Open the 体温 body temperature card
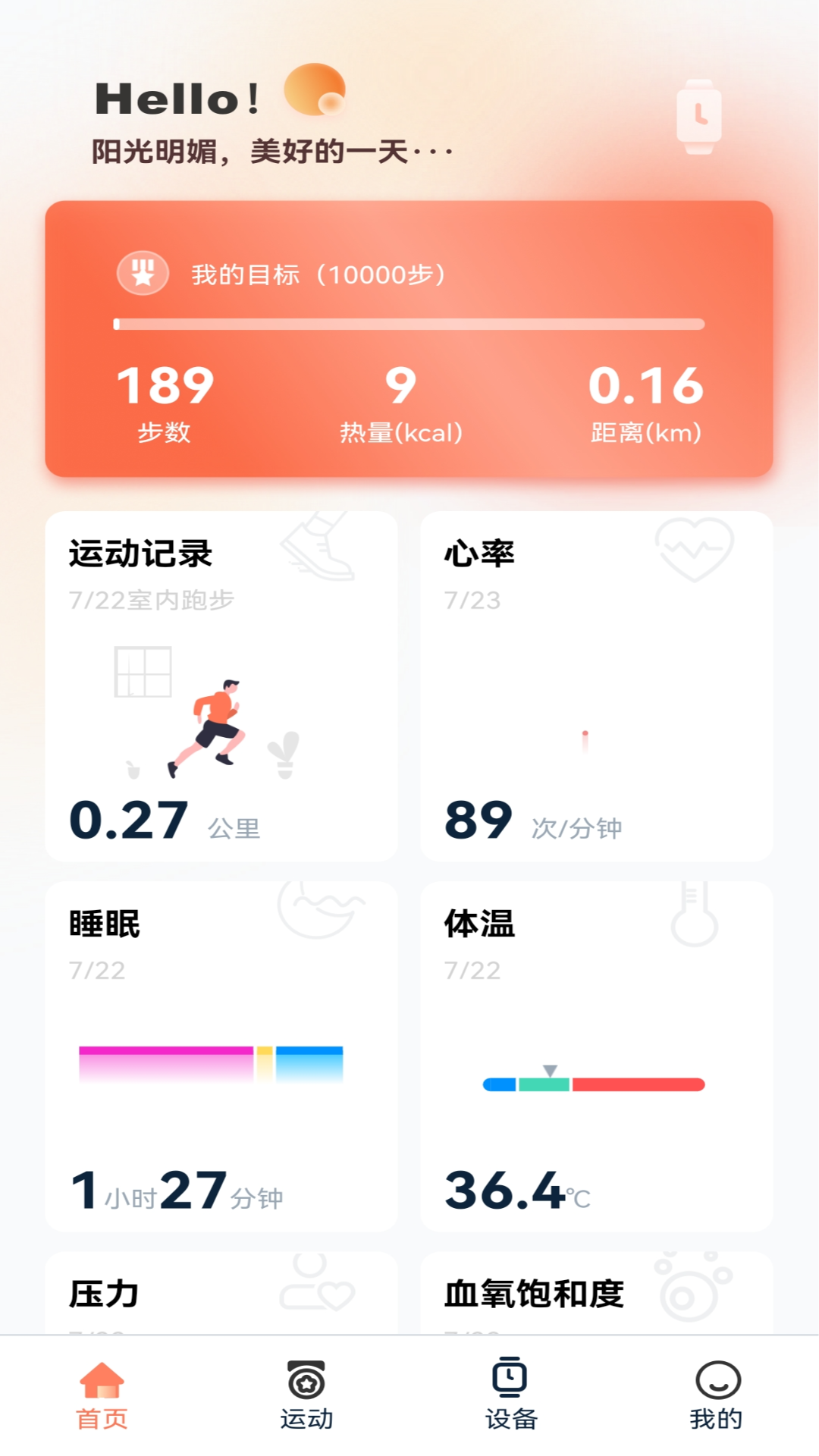The height and width of the screenshot is (1456, 819). (x=596, y=1056)
